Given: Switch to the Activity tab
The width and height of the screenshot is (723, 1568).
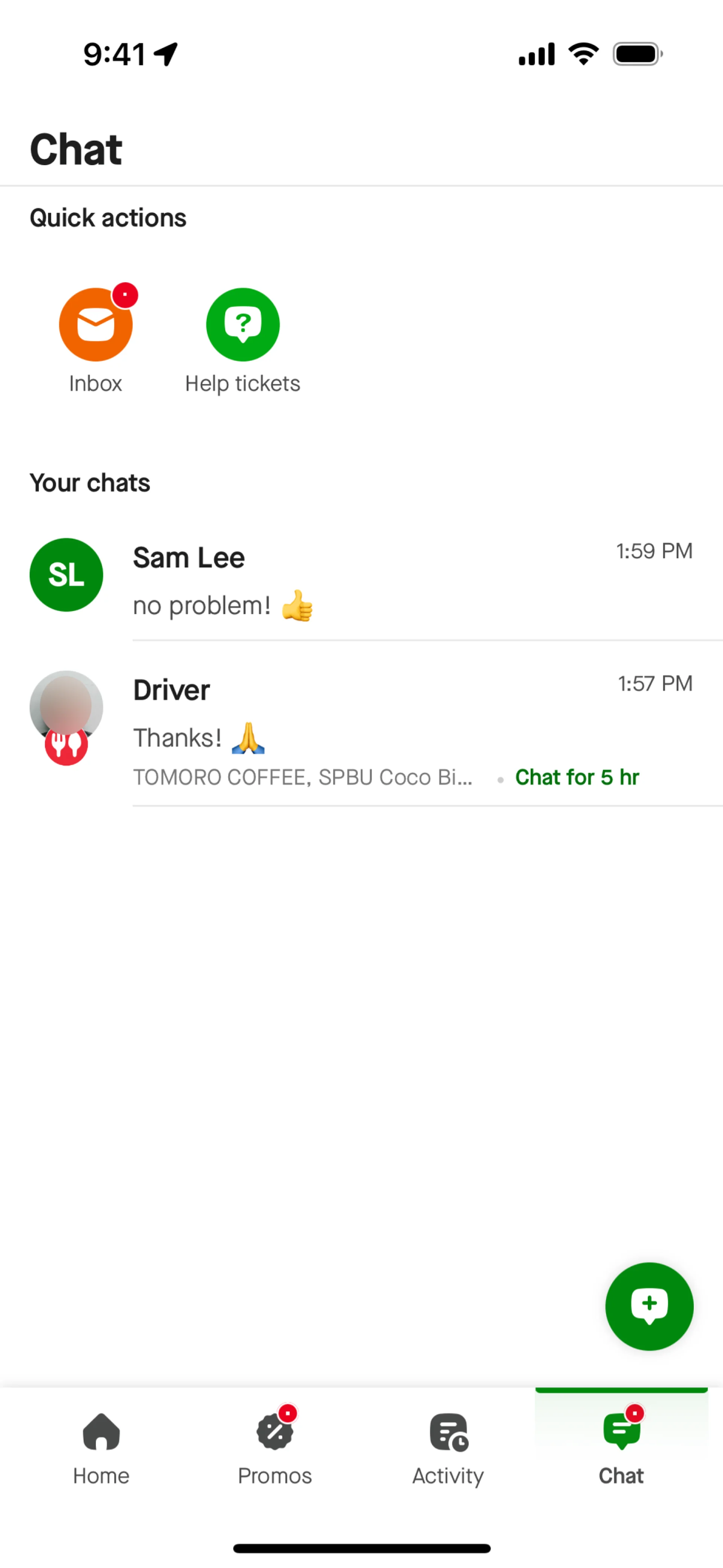Looking at the screenshot, I should [448, 1449].
